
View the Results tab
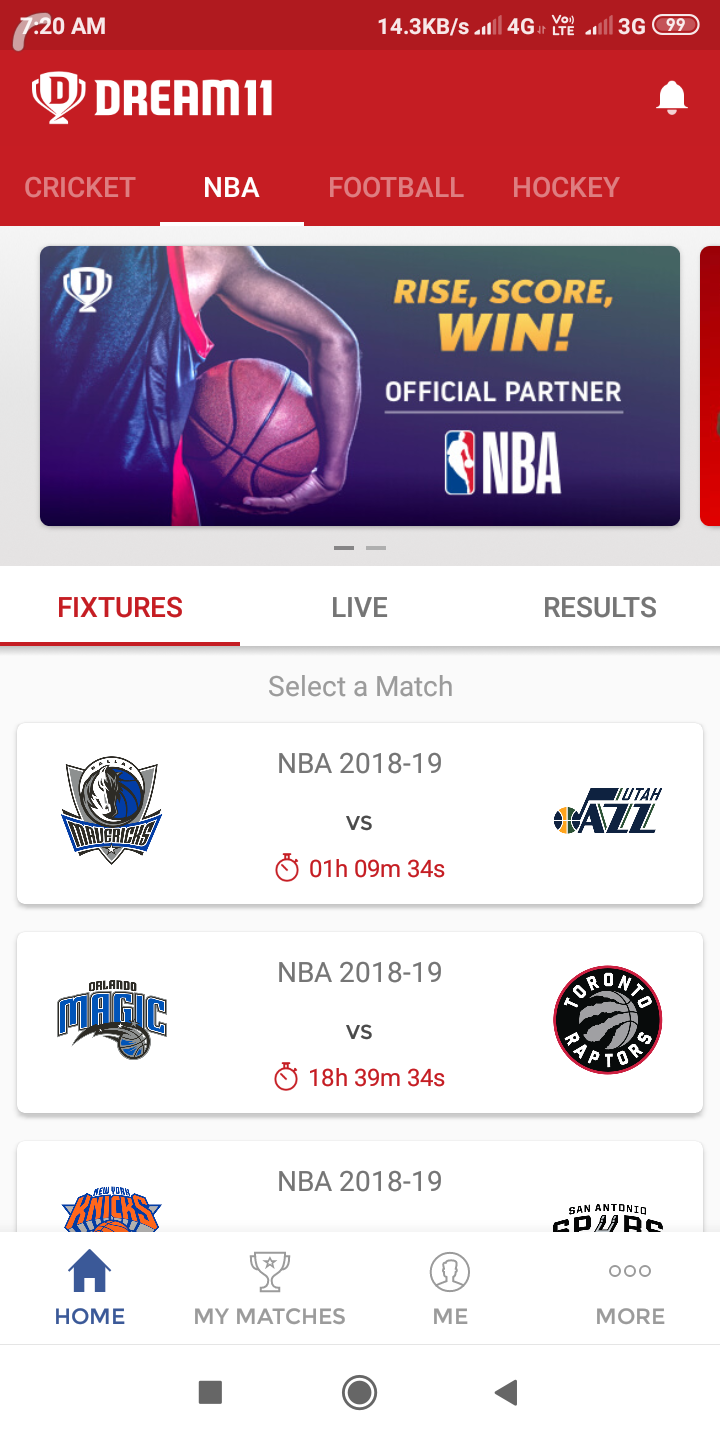tap(600, 608)
